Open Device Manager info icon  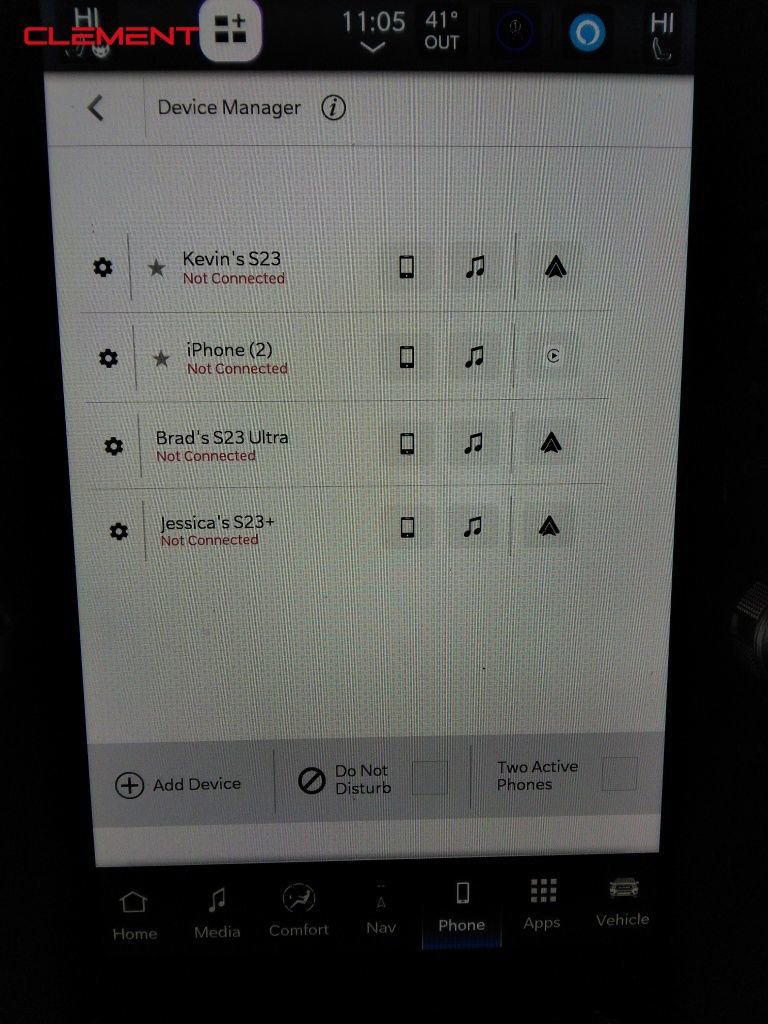334,108
